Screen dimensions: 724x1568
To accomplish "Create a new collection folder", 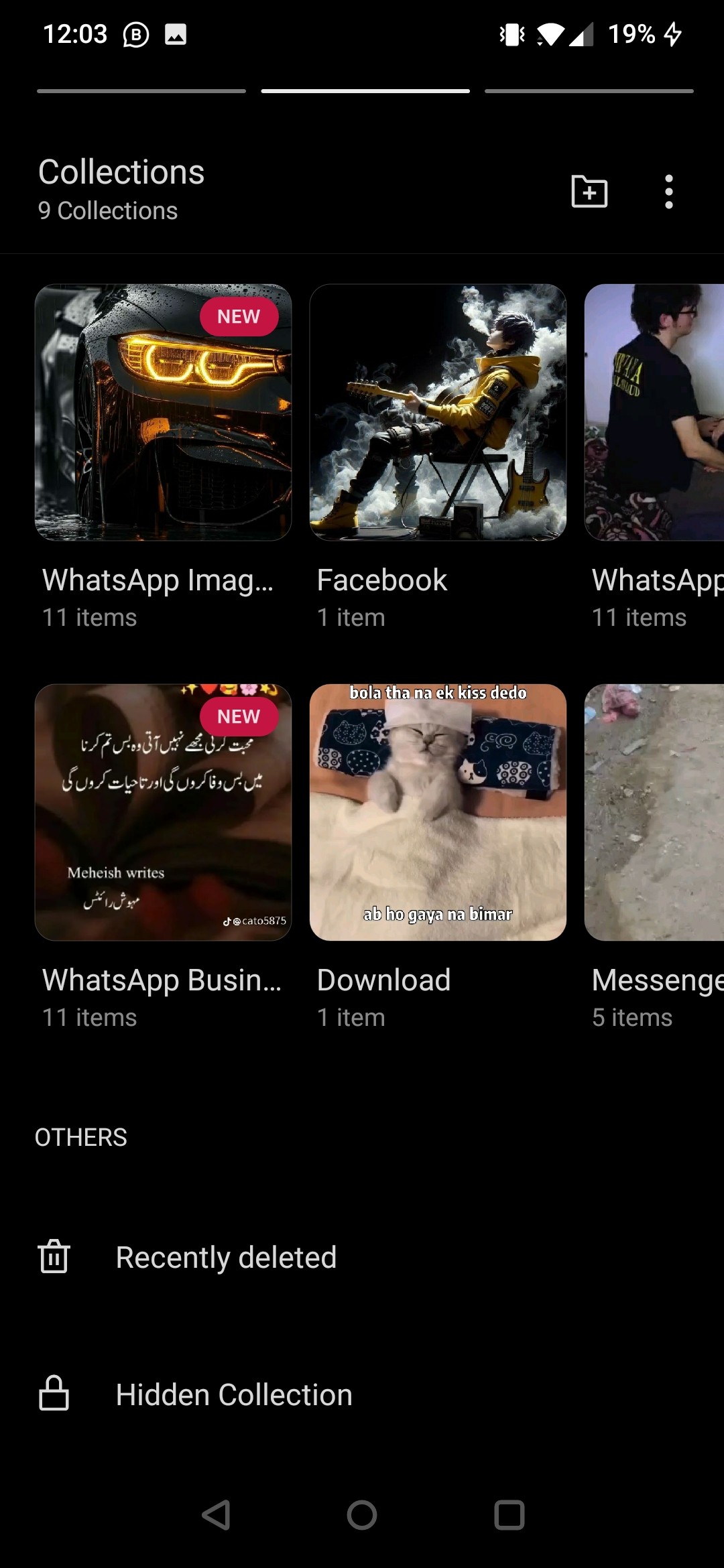I will pyautogui.click(x=589, y=192).
